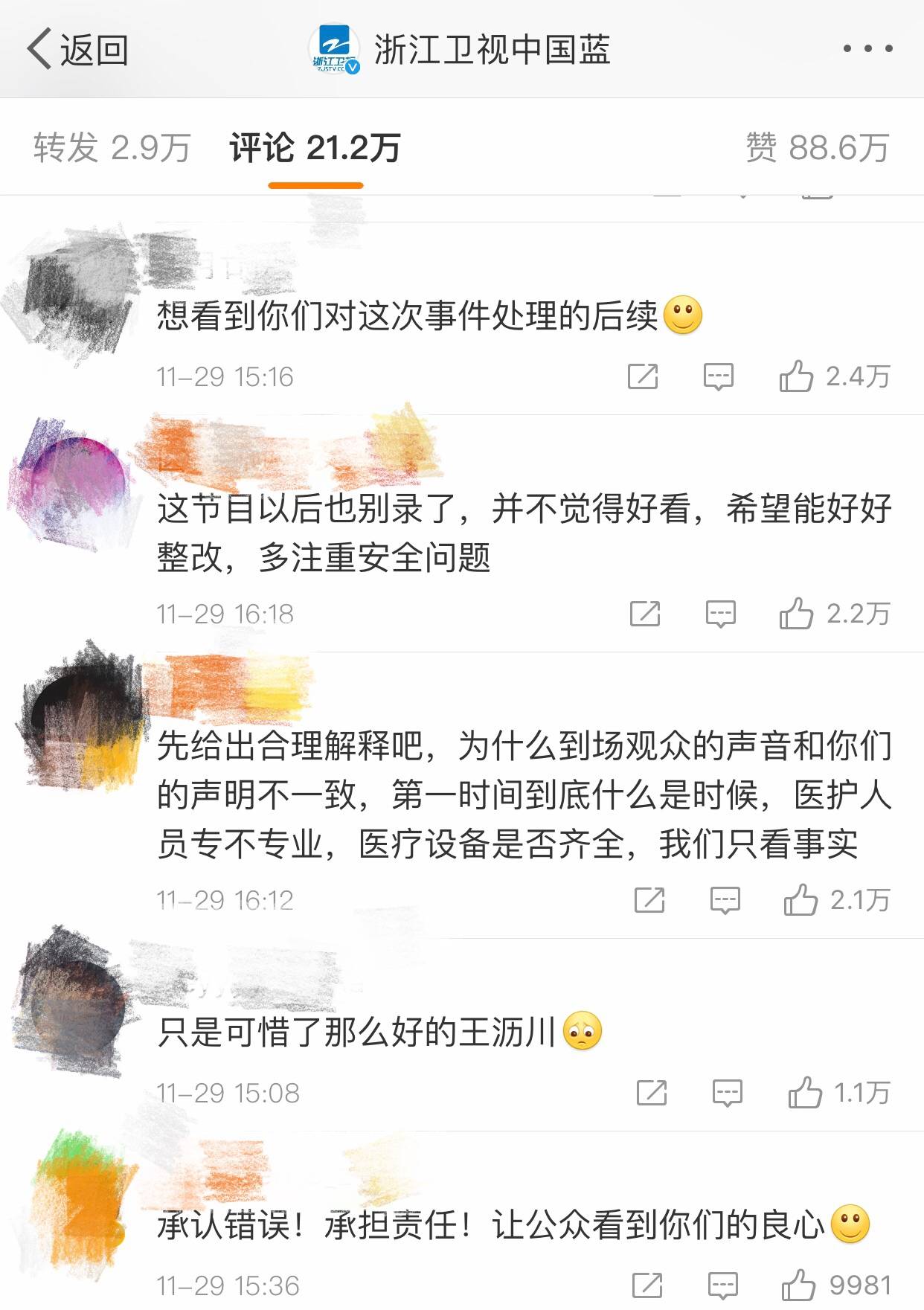This screenshot has height=1310, width=924.
Task: Like the 11-29 15:16 comment
Action: coord(796,376)
